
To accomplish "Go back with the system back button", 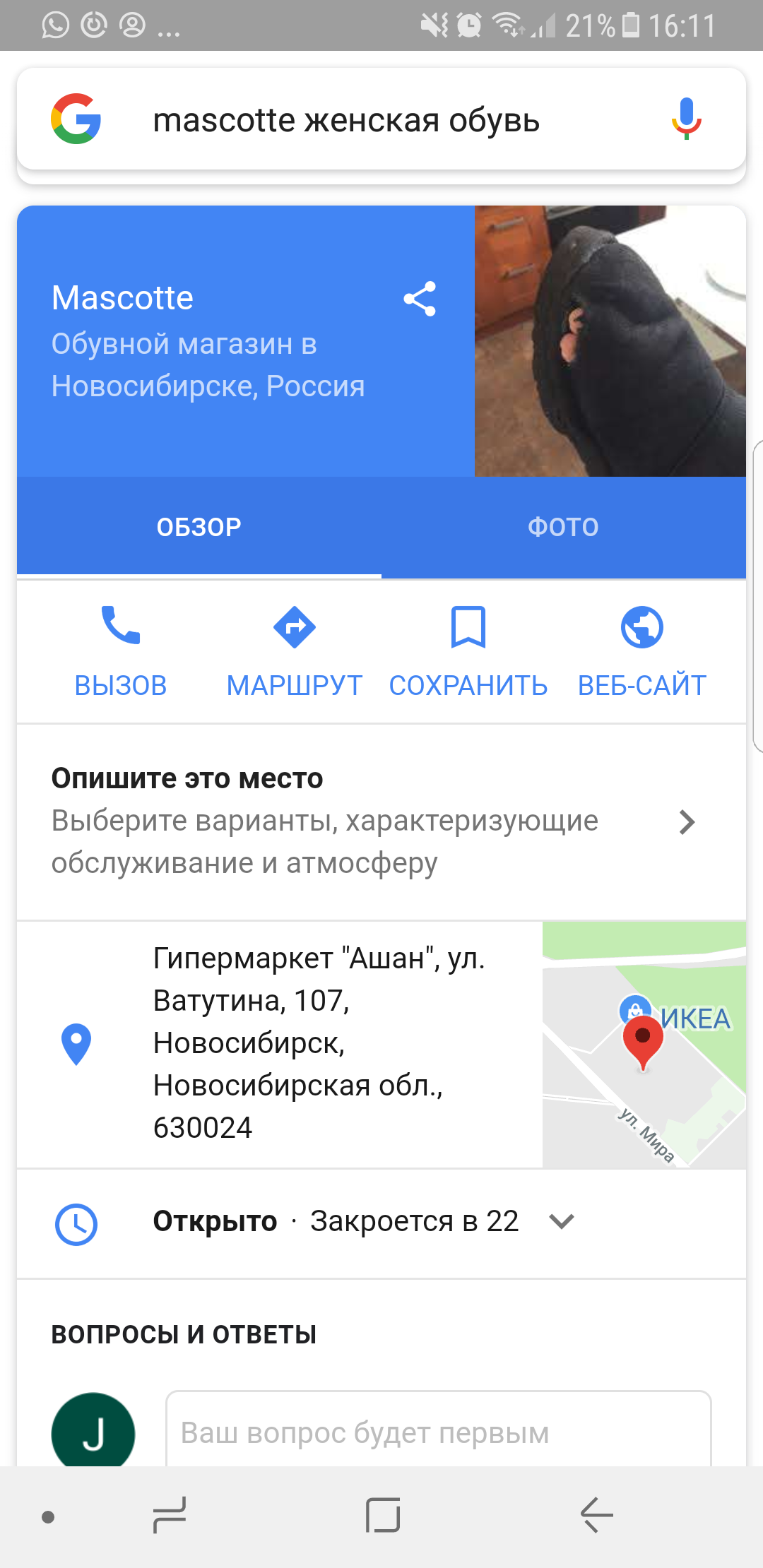I will pyautogui.click(x=596, y=1516).
